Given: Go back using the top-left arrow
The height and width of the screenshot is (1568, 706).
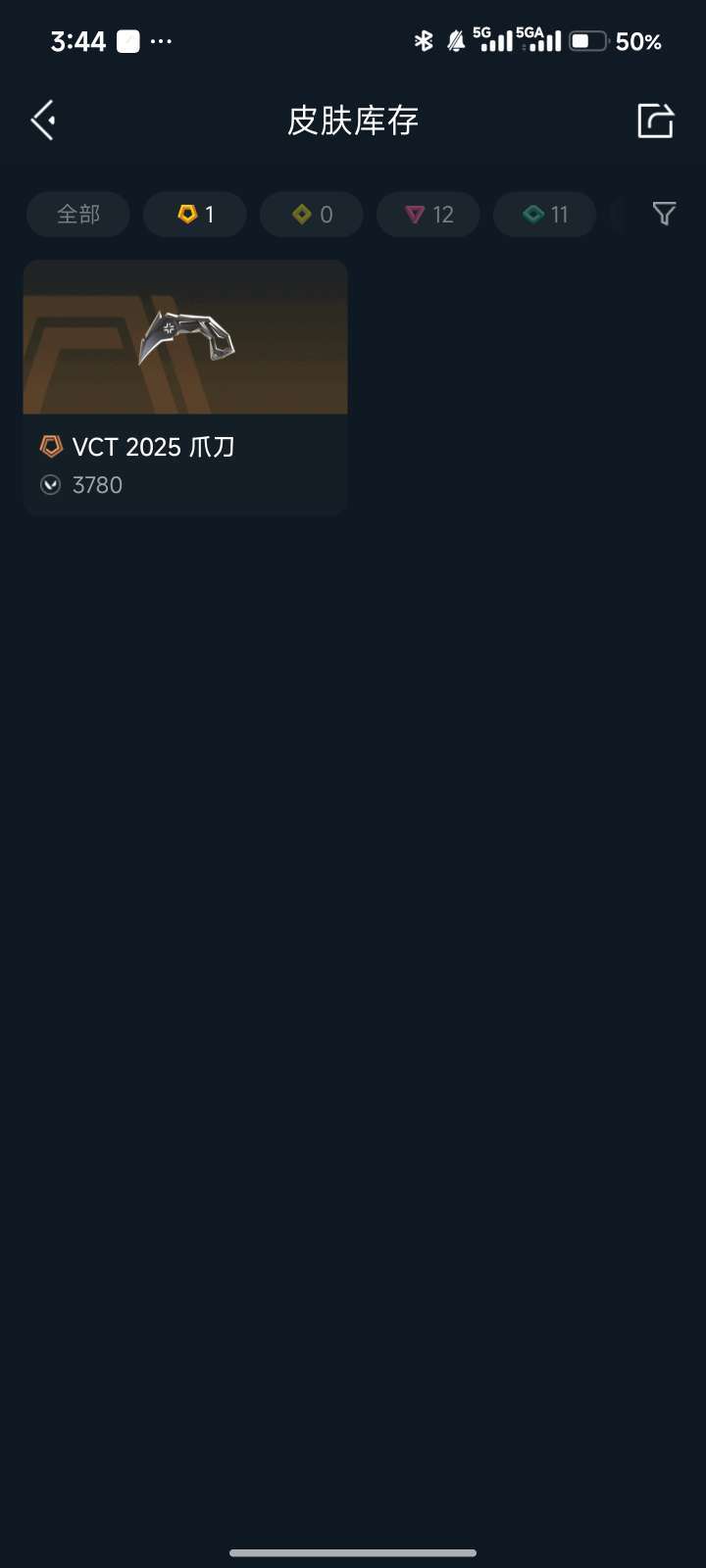Looking at the screenshot, I should click(43, 121).
